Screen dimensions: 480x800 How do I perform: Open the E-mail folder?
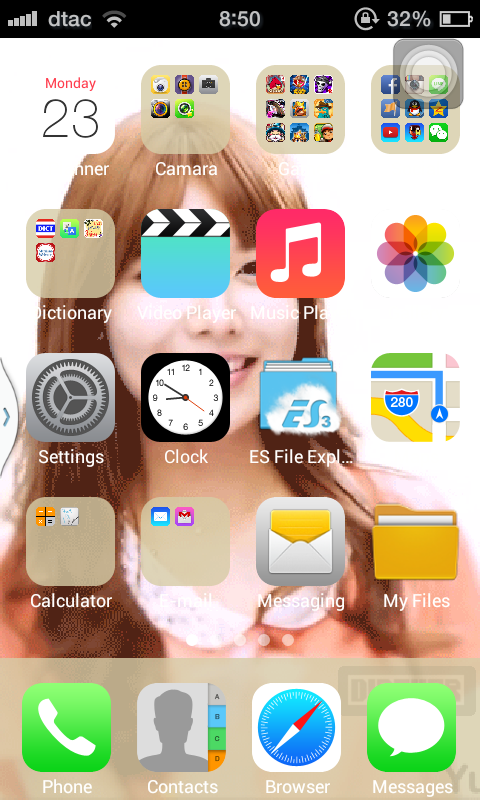(x=185, y=541)
